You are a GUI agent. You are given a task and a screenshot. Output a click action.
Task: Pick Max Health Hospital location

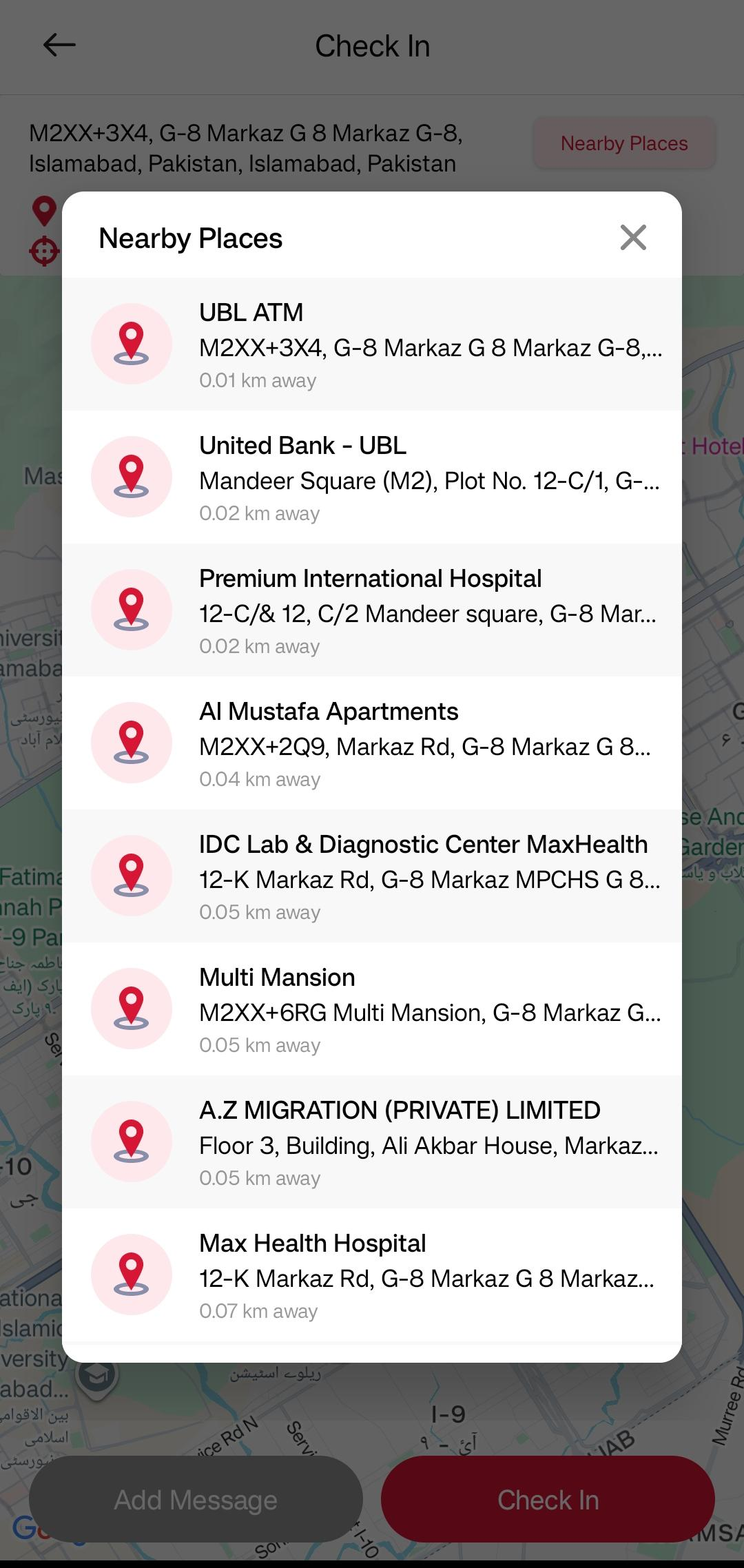click(x=372, y=1275)
